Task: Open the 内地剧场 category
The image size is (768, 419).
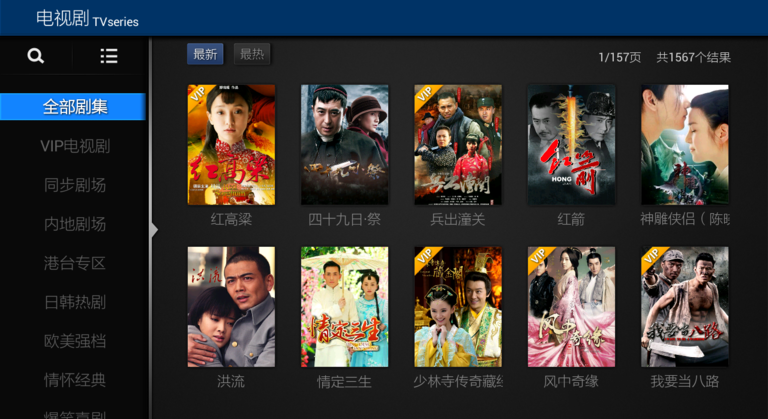Action: point(74,224)
